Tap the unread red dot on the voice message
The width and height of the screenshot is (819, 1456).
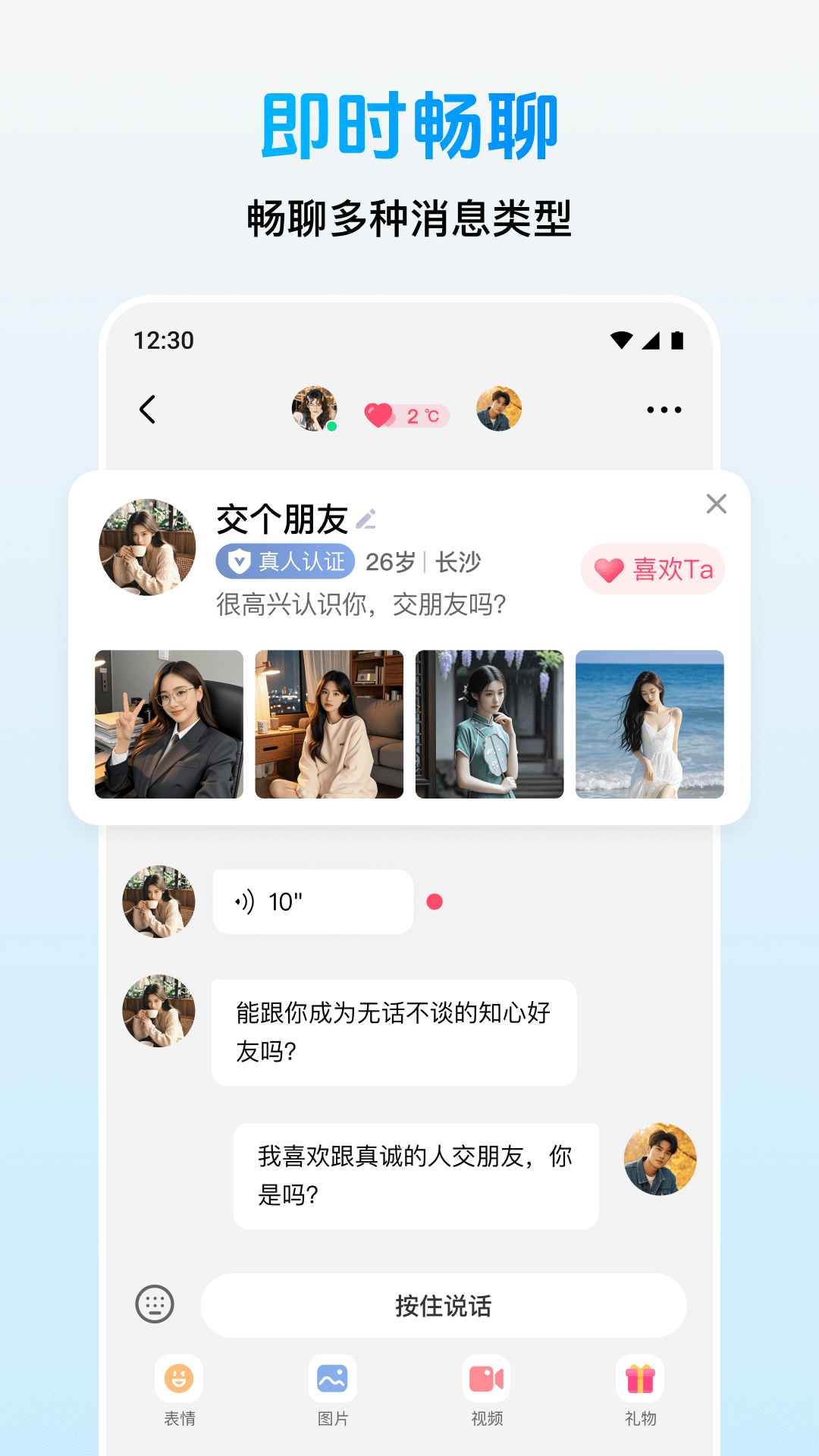coord(435,901)
